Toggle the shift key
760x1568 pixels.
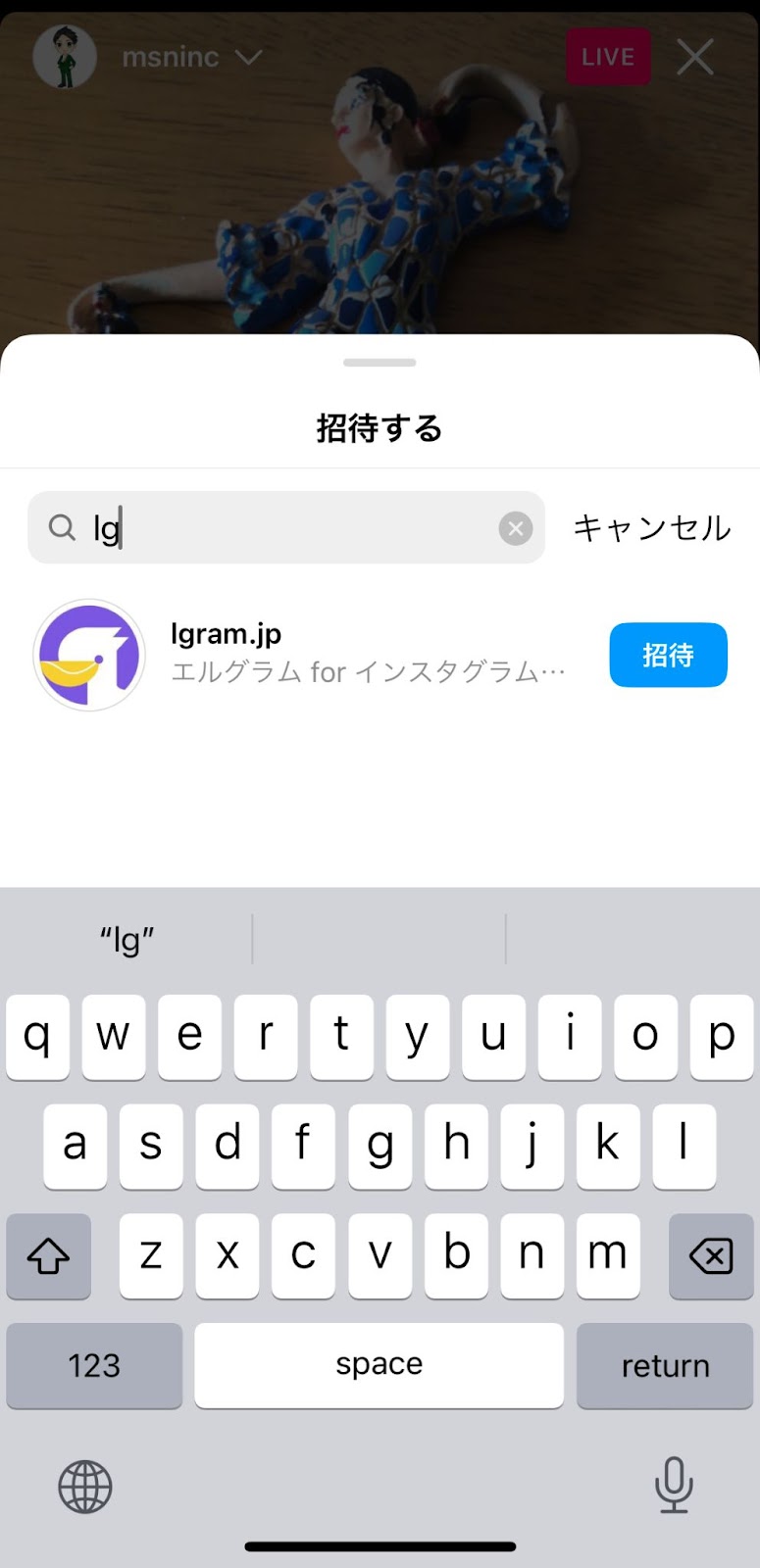pos(48,1255)
